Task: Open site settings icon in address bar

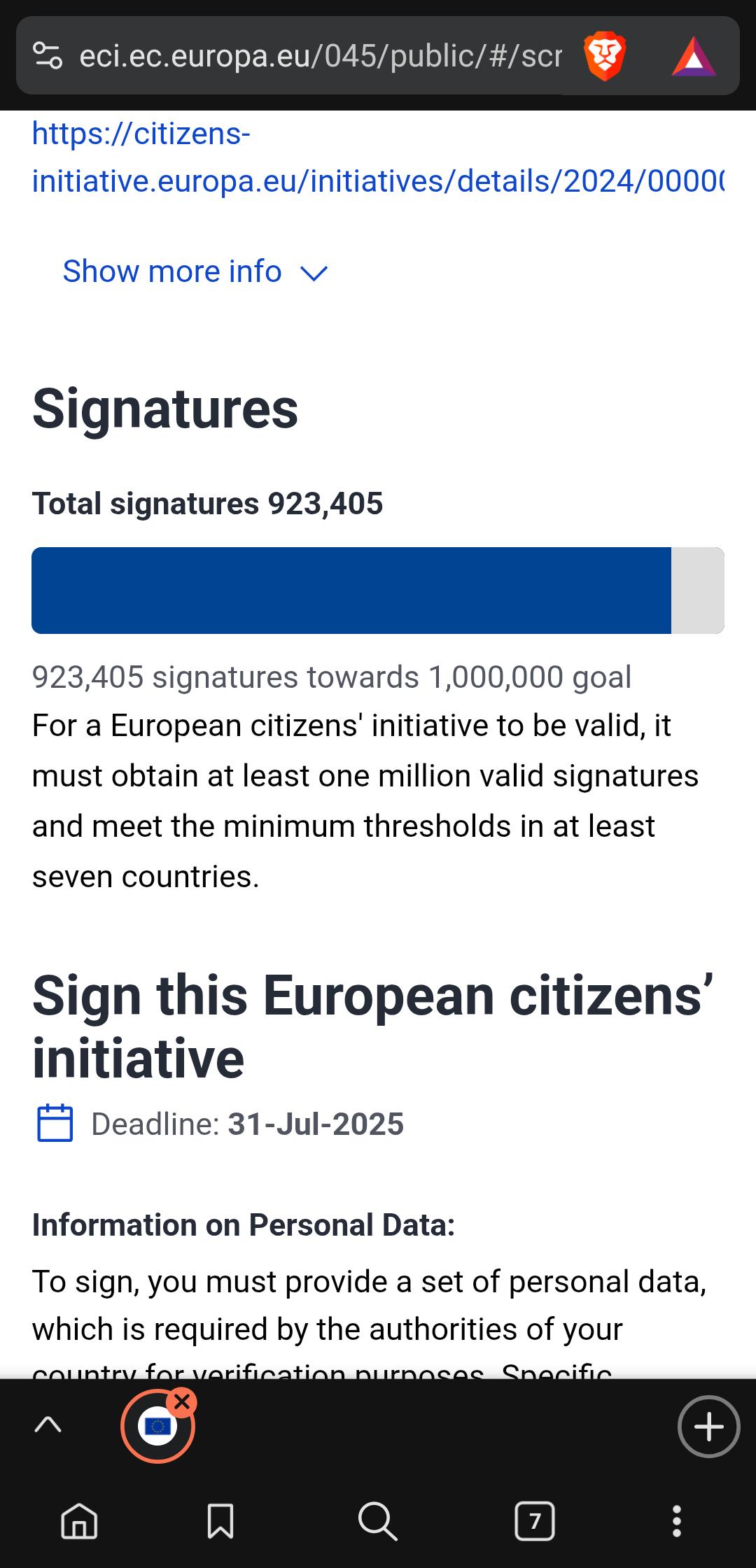Action: [x=48, y=56]
